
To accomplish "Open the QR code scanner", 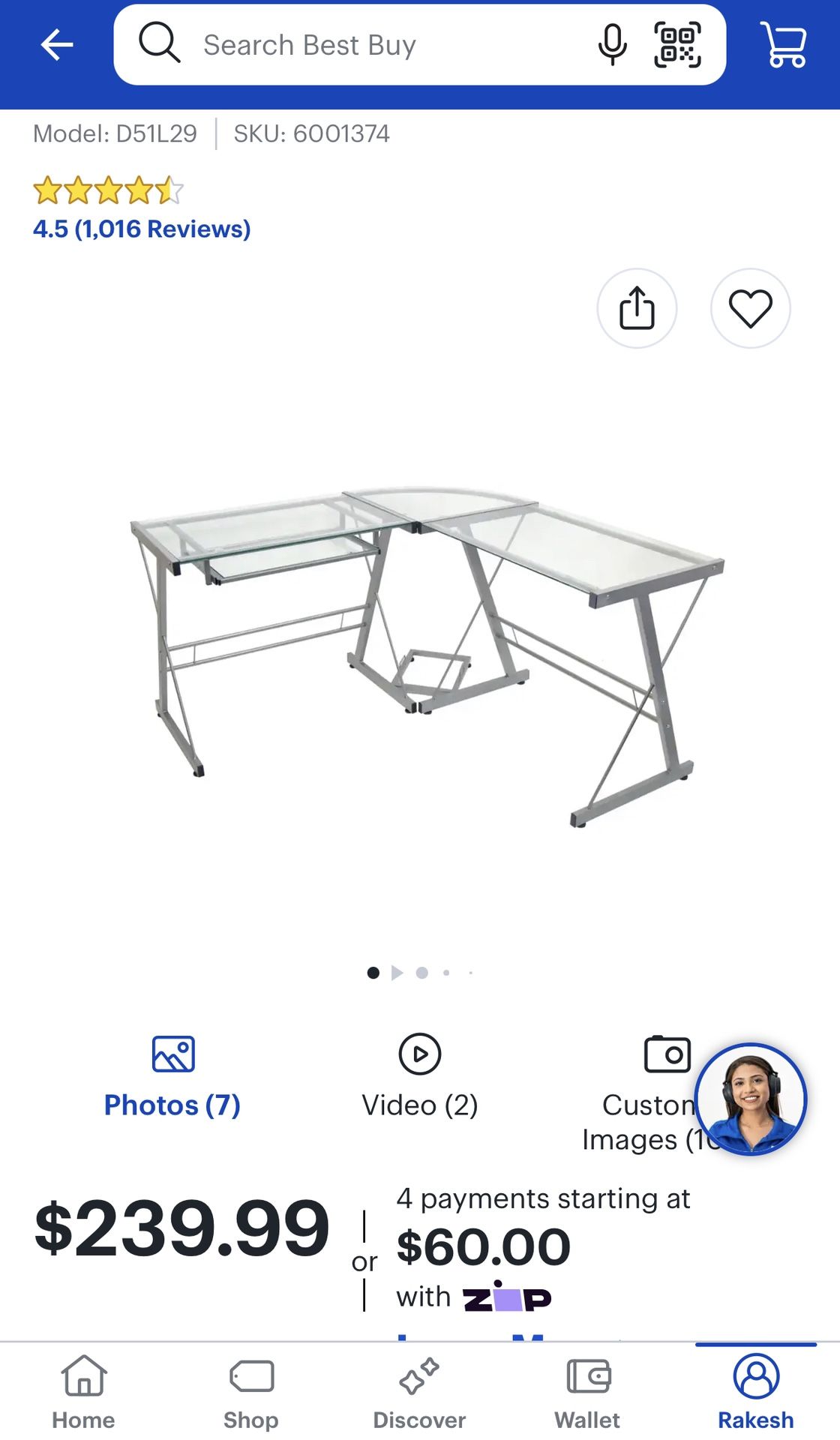I will click(679, 44).
